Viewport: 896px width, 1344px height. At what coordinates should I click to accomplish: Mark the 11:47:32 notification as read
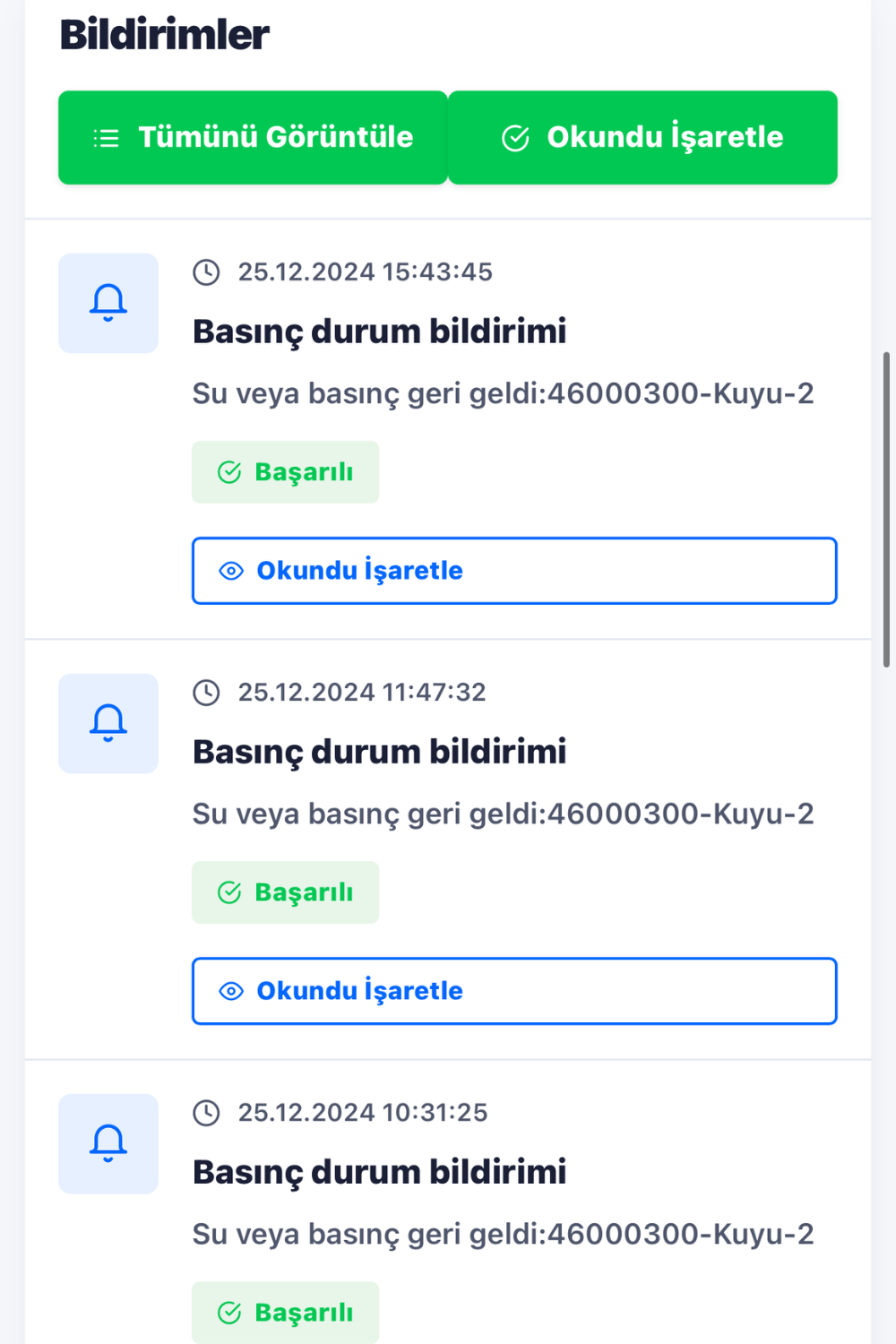514,991
